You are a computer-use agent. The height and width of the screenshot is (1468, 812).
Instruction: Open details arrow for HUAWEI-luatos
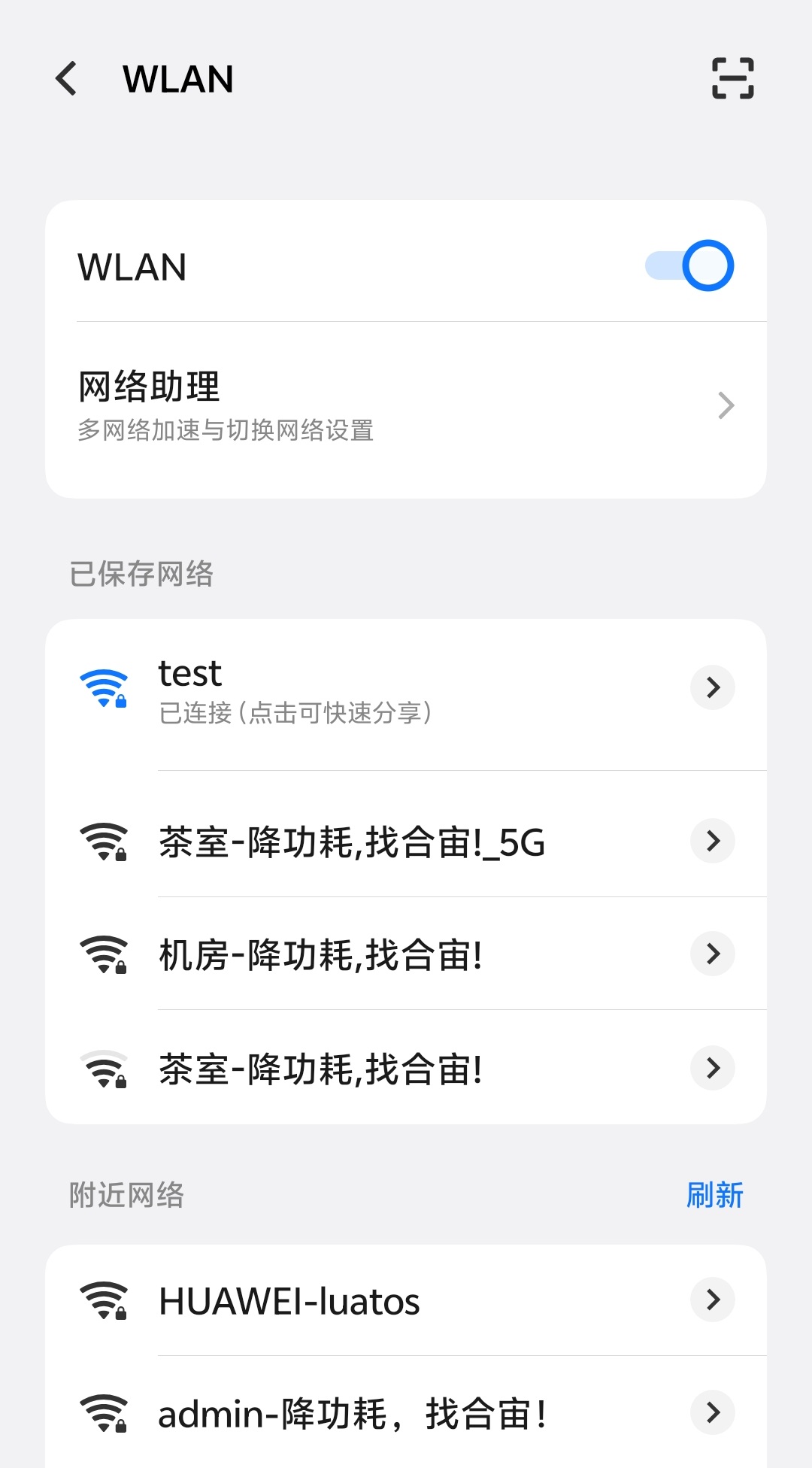tap(713, 1300)
